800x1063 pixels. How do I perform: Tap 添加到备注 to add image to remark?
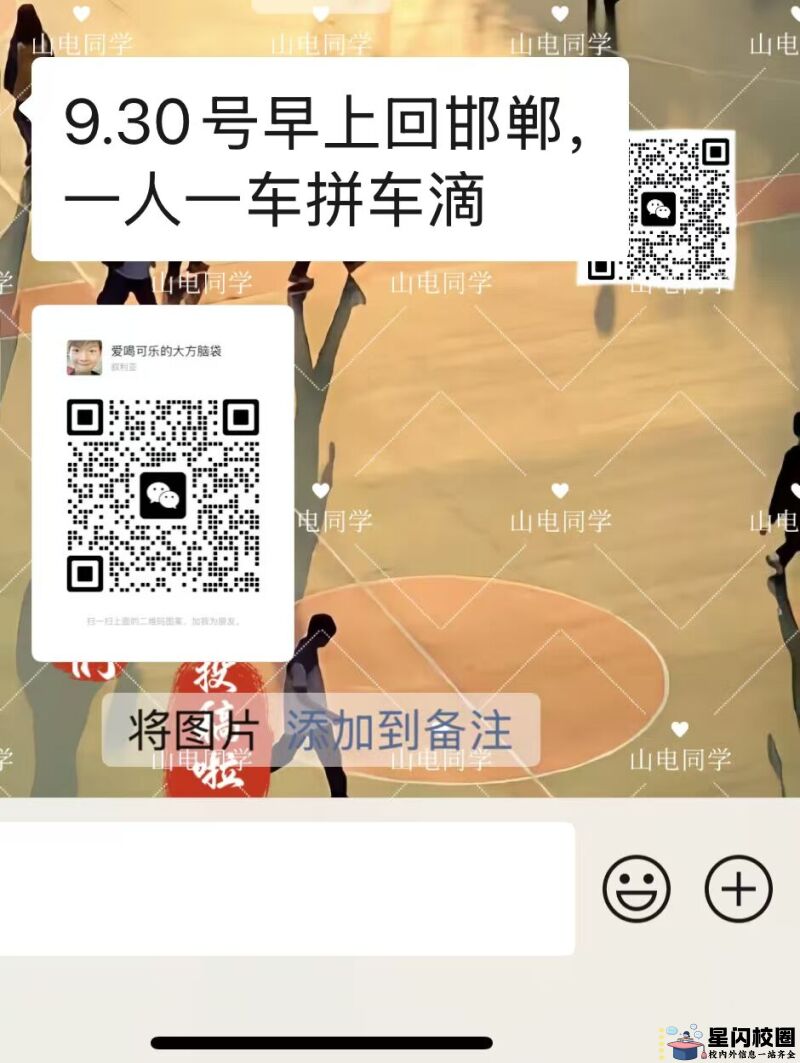(399, 731)
